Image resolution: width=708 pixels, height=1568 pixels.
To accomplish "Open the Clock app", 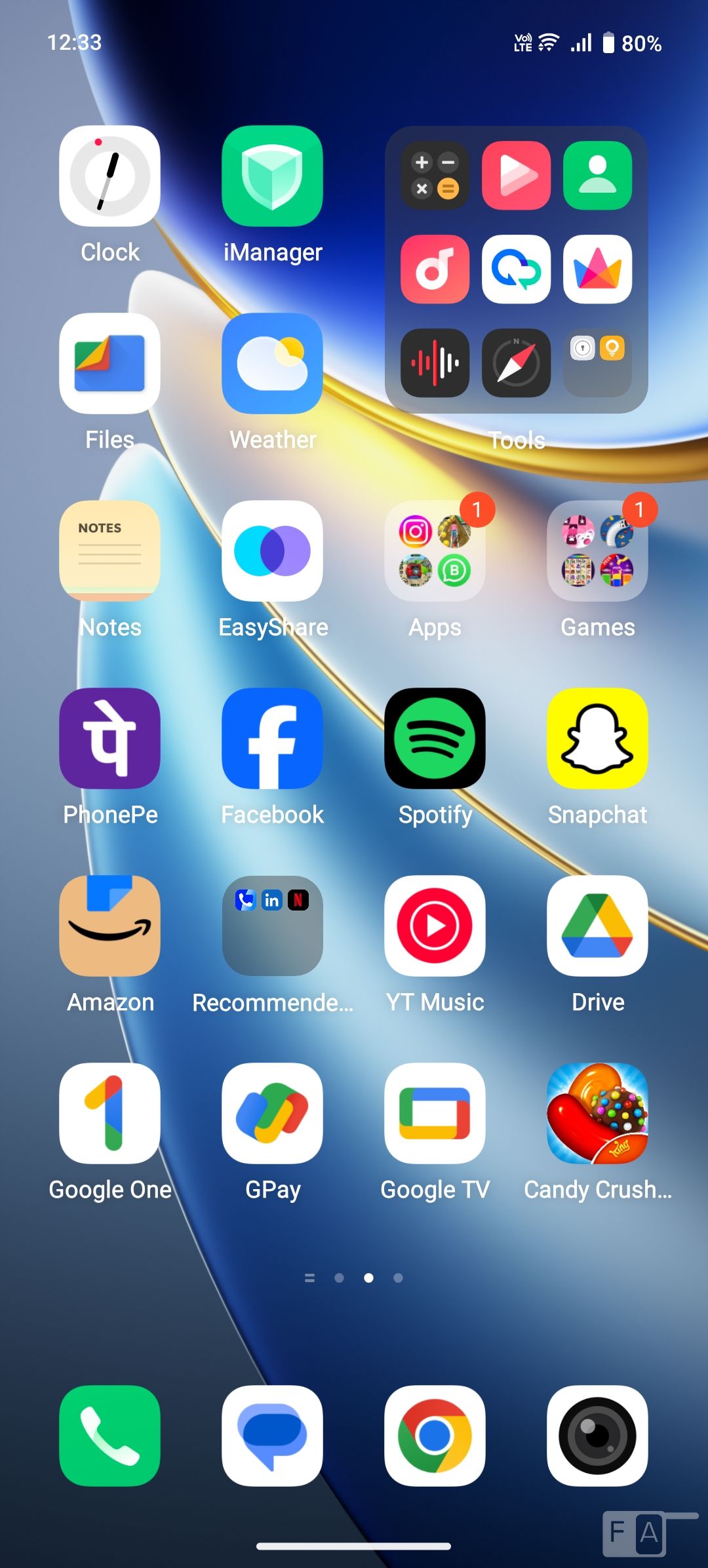I will 109,176.
